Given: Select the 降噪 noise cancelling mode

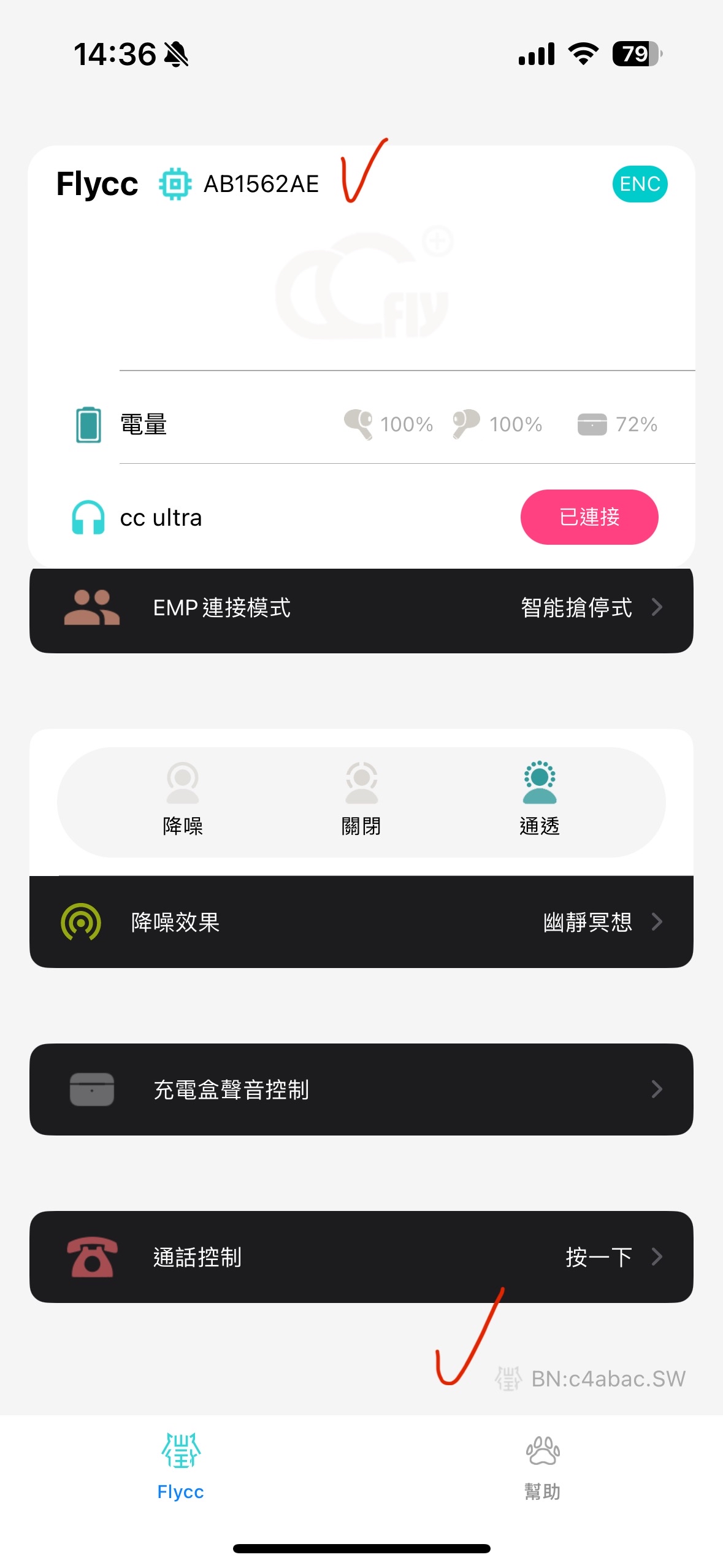Looking at the screenshot, I should 183,799.
